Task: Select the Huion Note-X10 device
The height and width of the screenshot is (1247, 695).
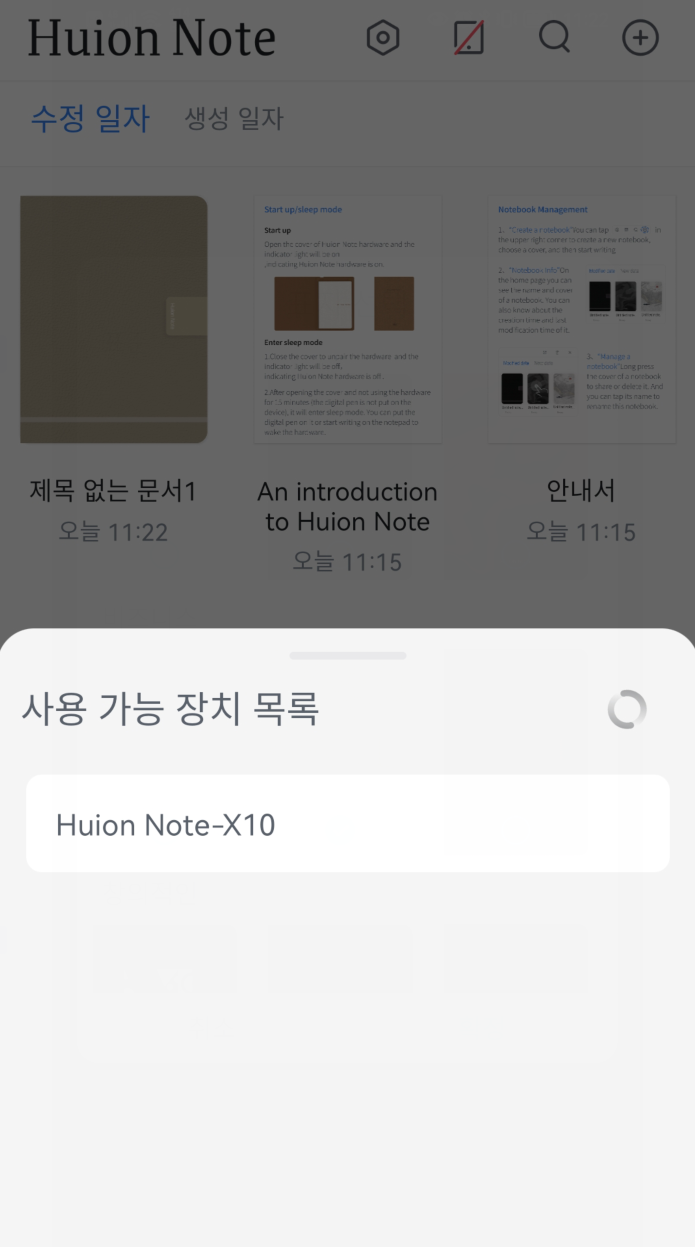Action: (x=347, y=824)
